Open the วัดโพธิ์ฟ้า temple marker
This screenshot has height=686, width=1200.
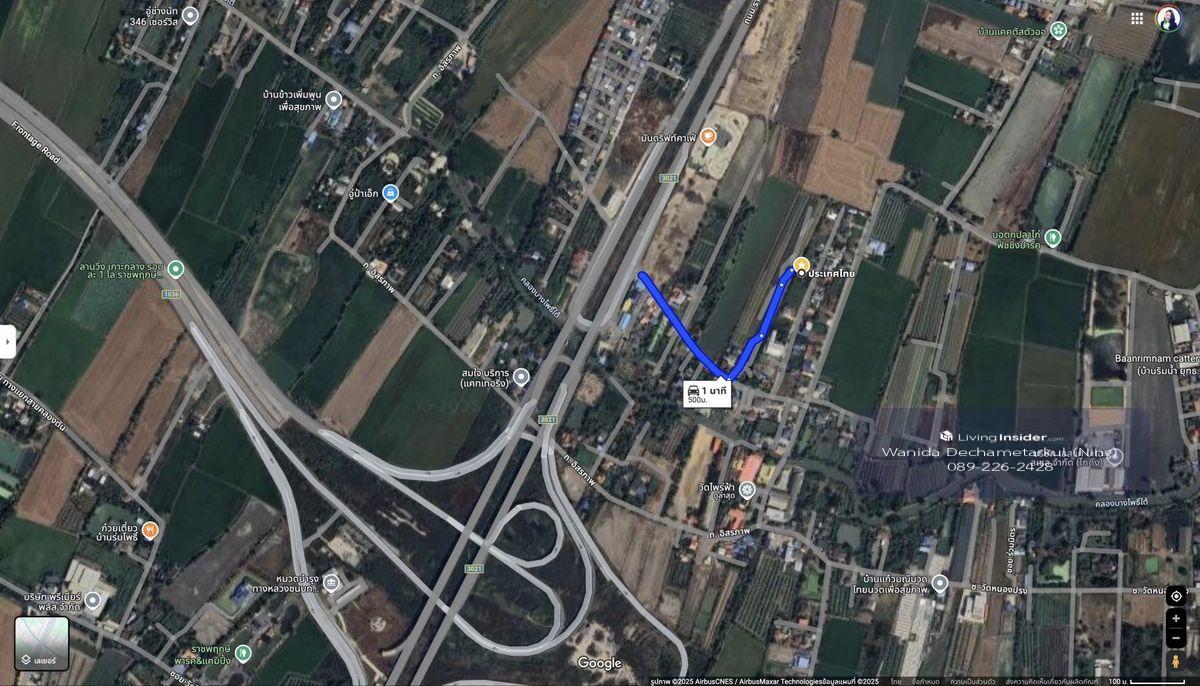[747, 489]
